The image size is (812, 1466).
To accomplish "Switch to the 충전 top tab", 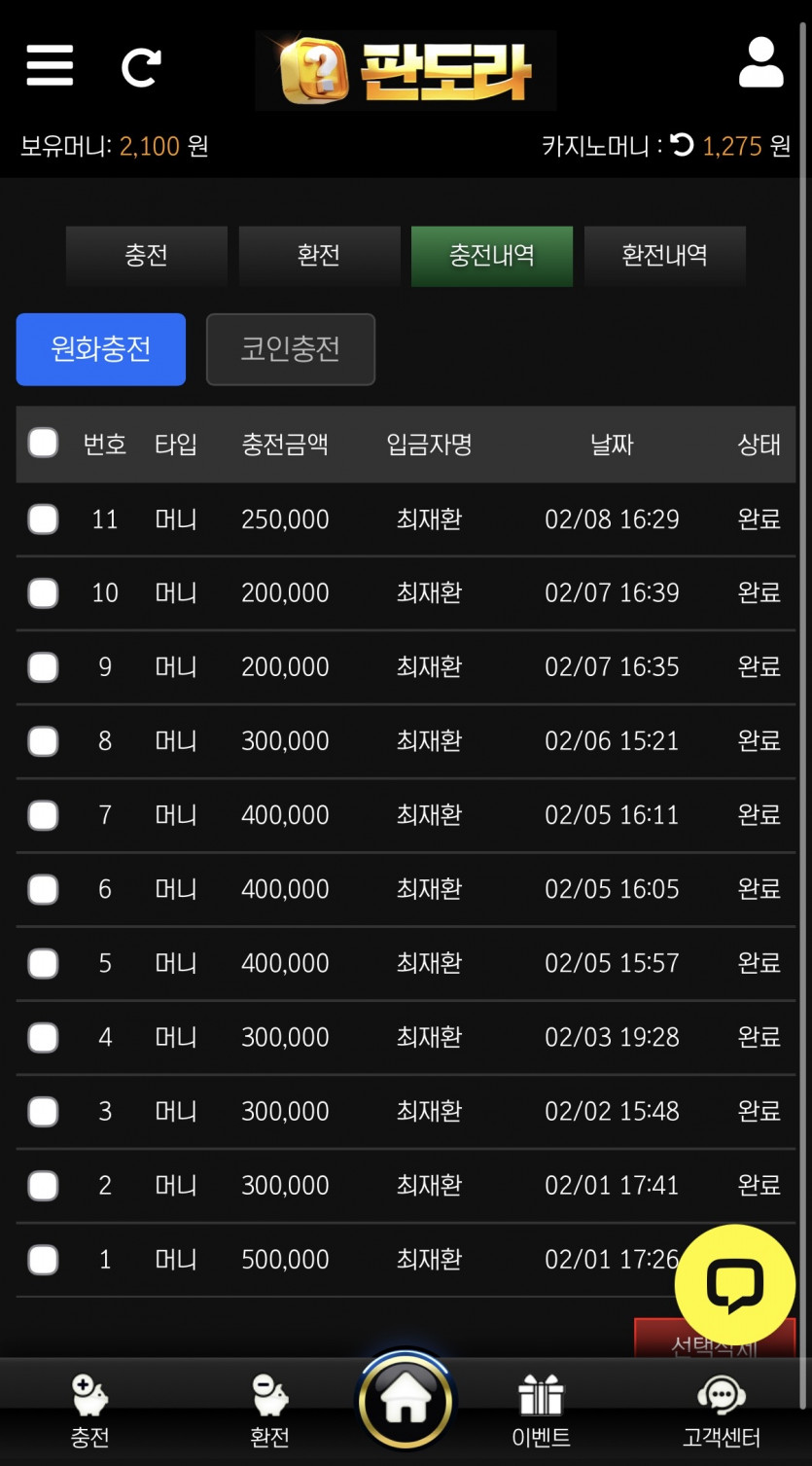I will coord(147,256).
